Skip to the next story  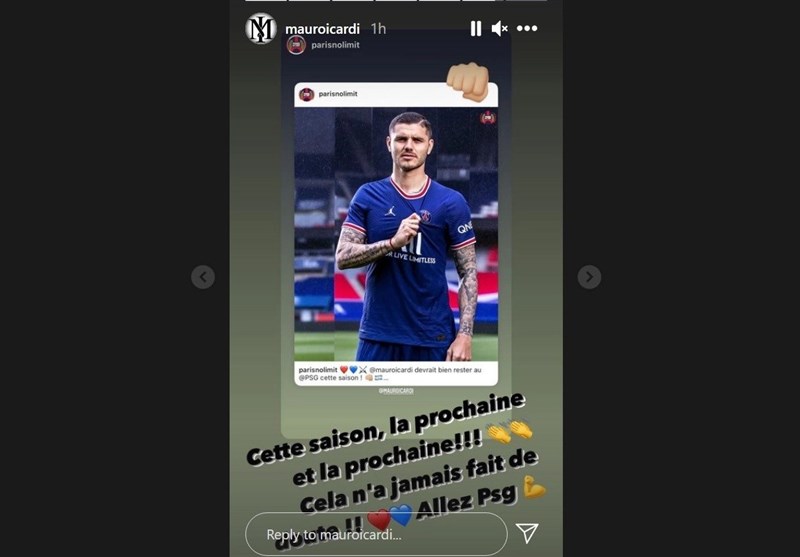click(x=589, y=277)
